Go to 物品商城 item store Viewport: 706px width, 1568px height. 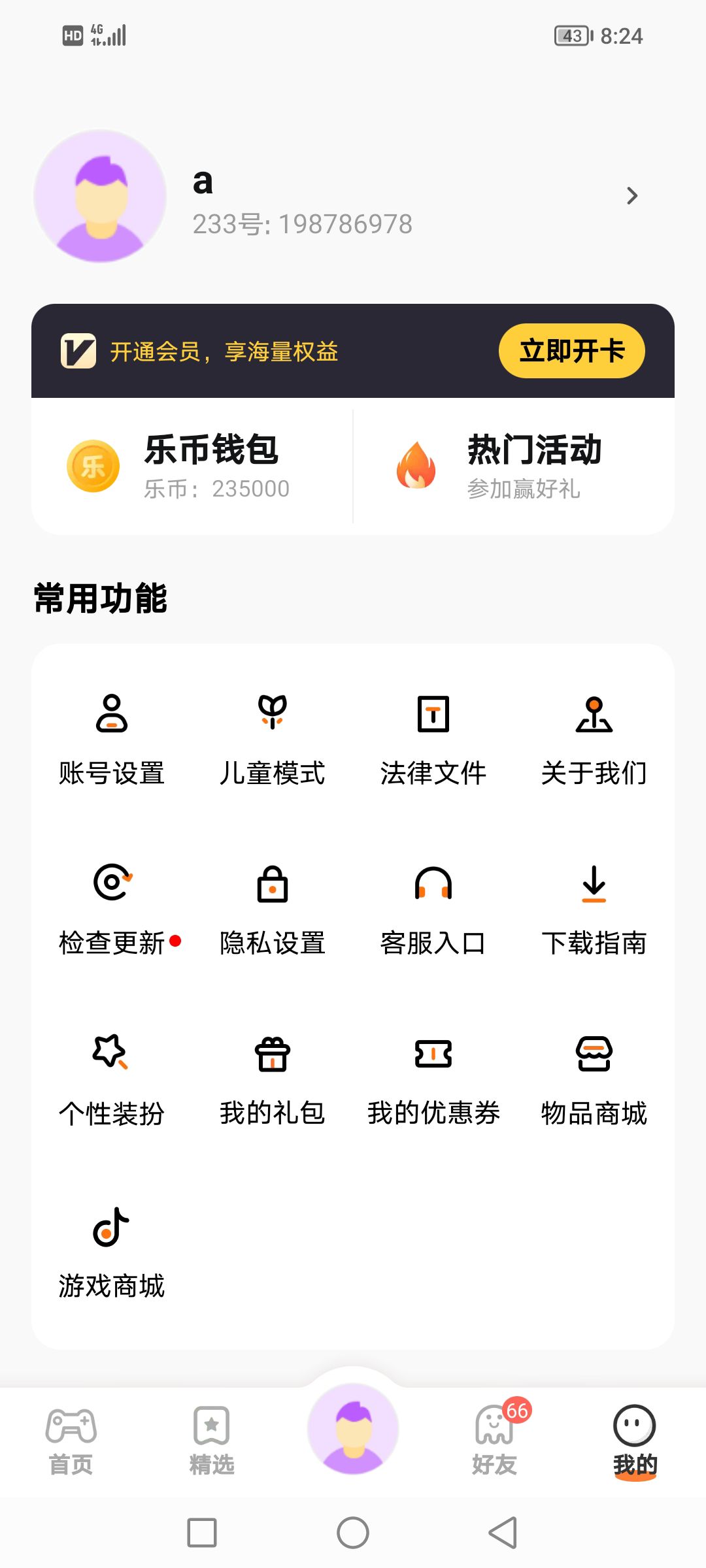(x=594, y=1079)
